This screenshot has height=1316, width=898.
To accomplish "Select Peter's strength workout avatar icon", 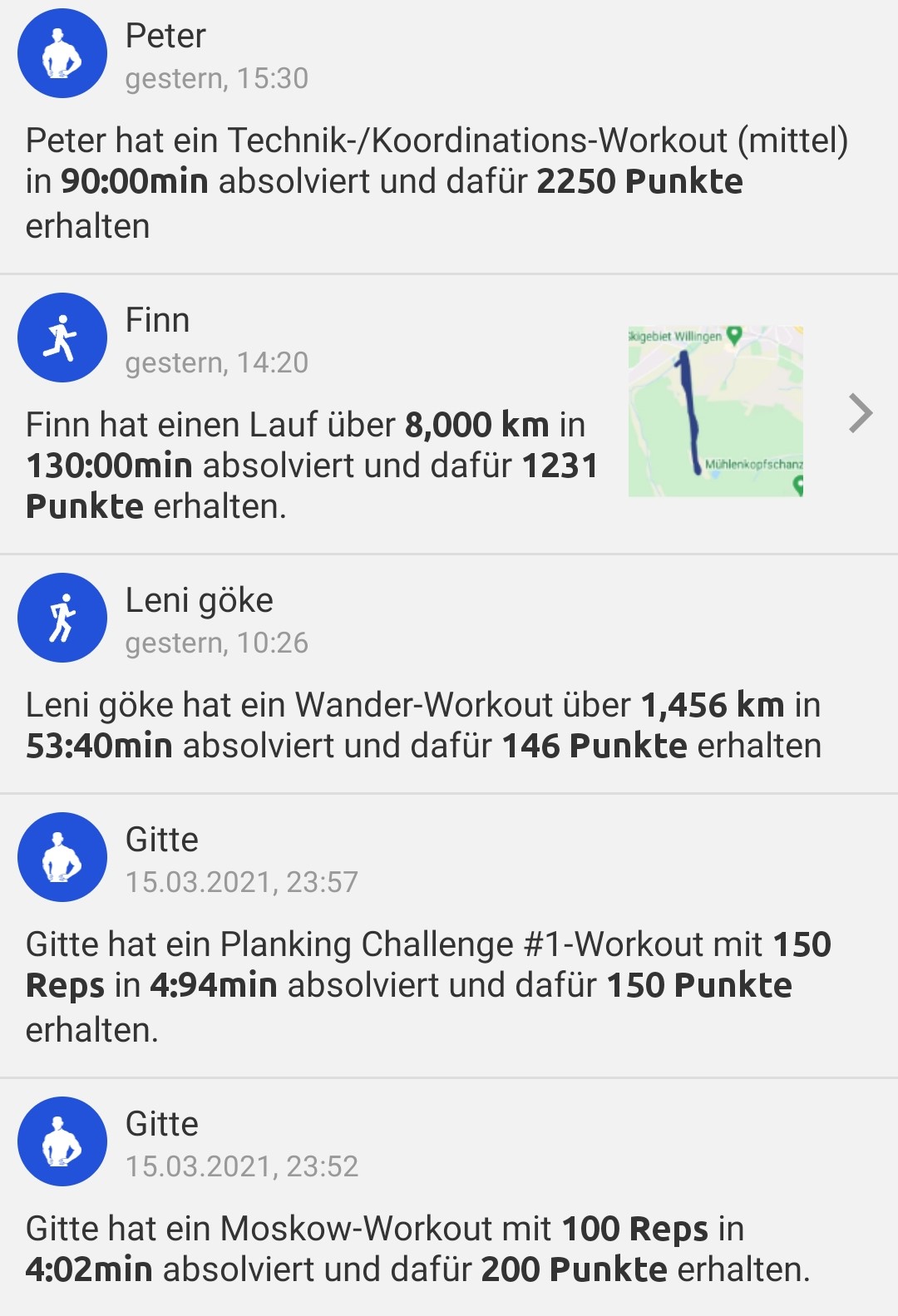I will [x=62, y=52].
